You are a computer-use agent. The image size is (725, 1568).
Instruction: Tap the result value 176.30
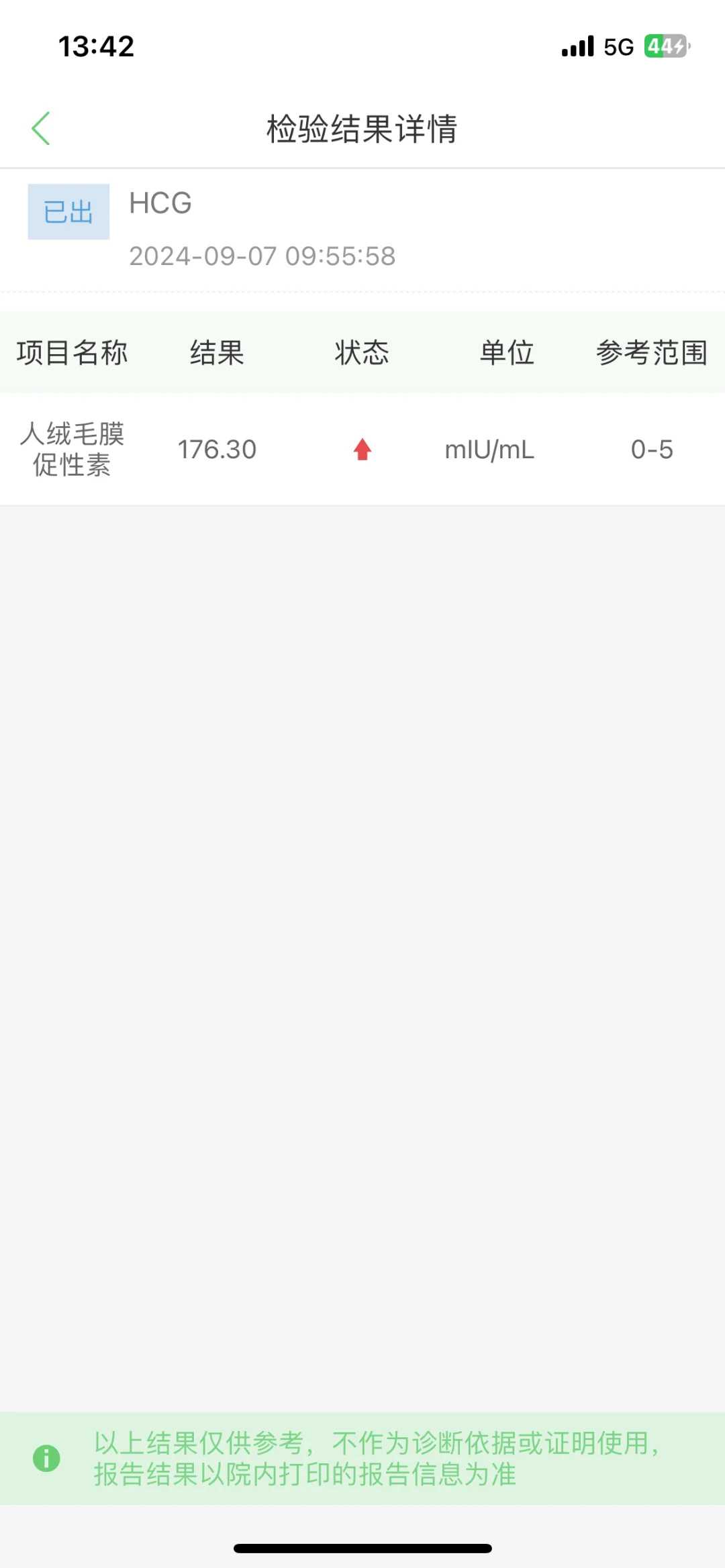pos(216,450)
